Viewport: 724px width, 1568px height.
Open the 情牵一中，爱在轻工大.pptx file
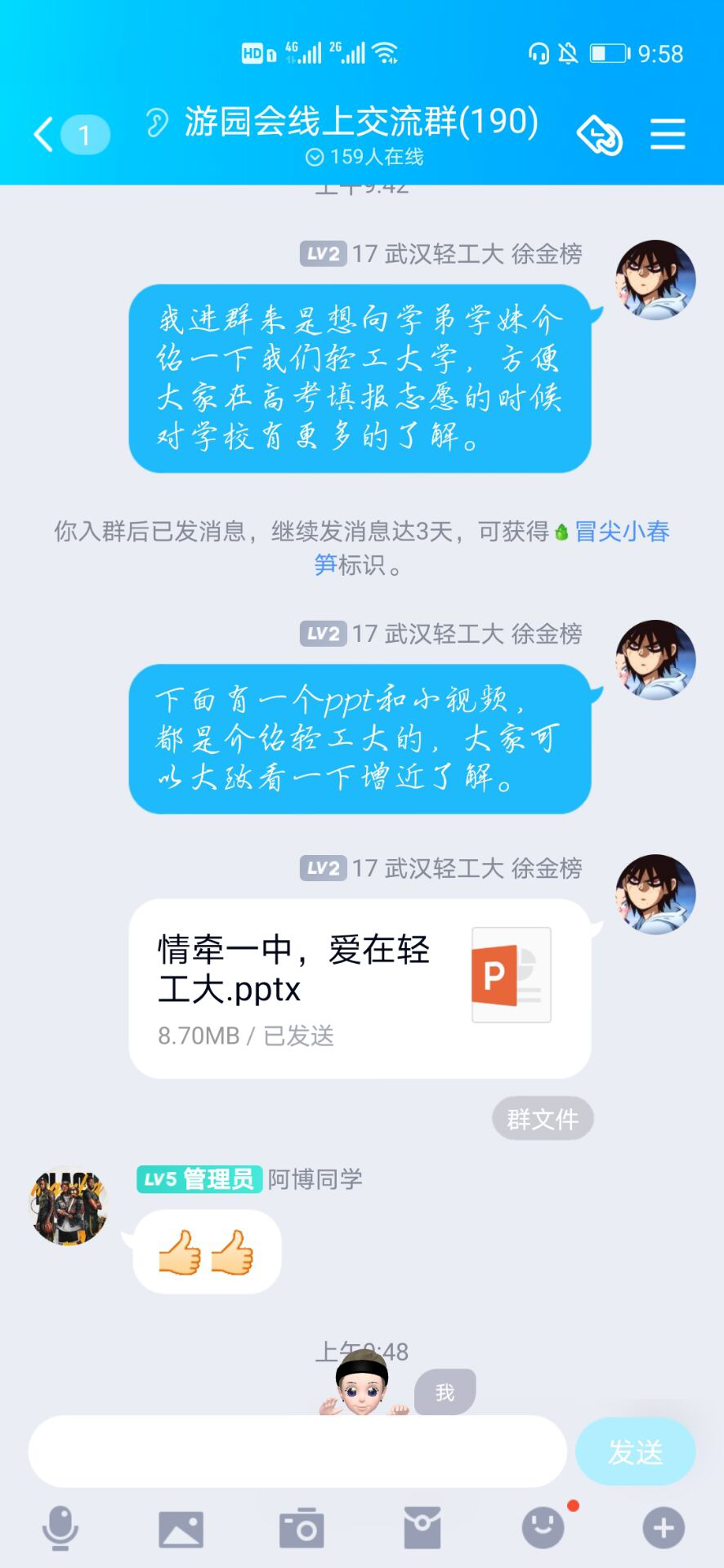(359, 988)
